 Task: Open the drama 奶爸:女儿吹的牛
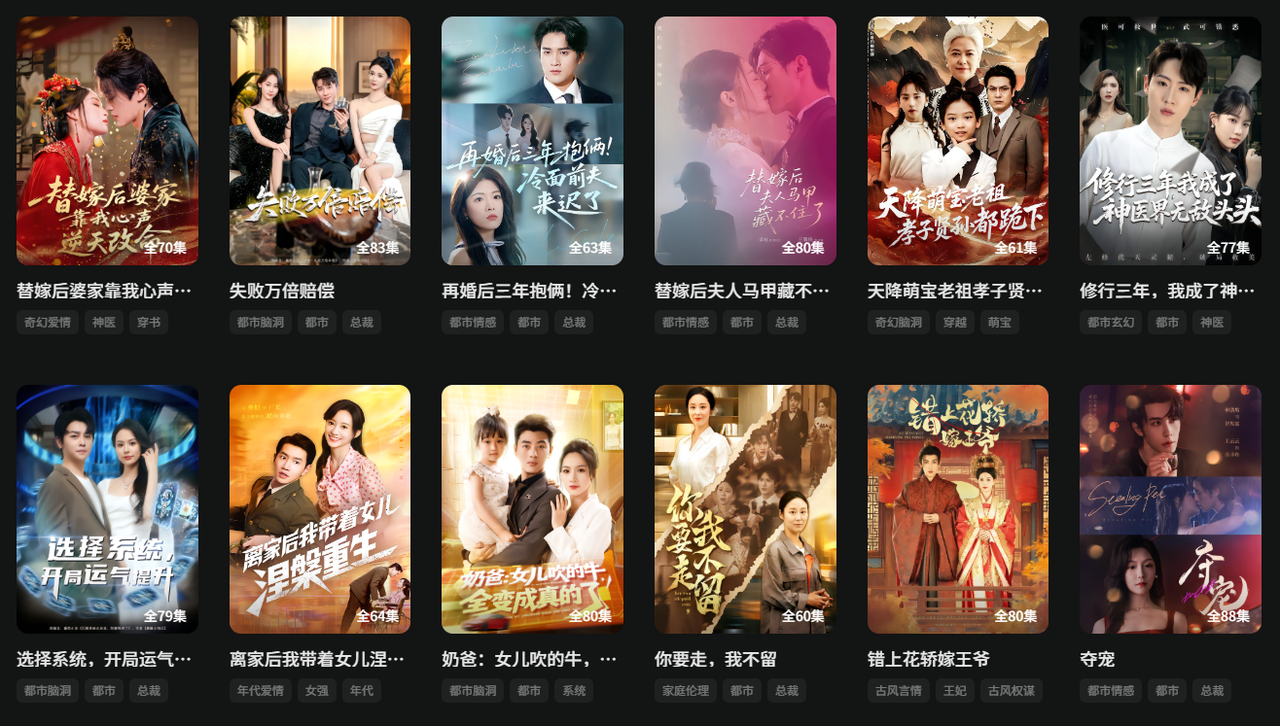click(532, 508)
